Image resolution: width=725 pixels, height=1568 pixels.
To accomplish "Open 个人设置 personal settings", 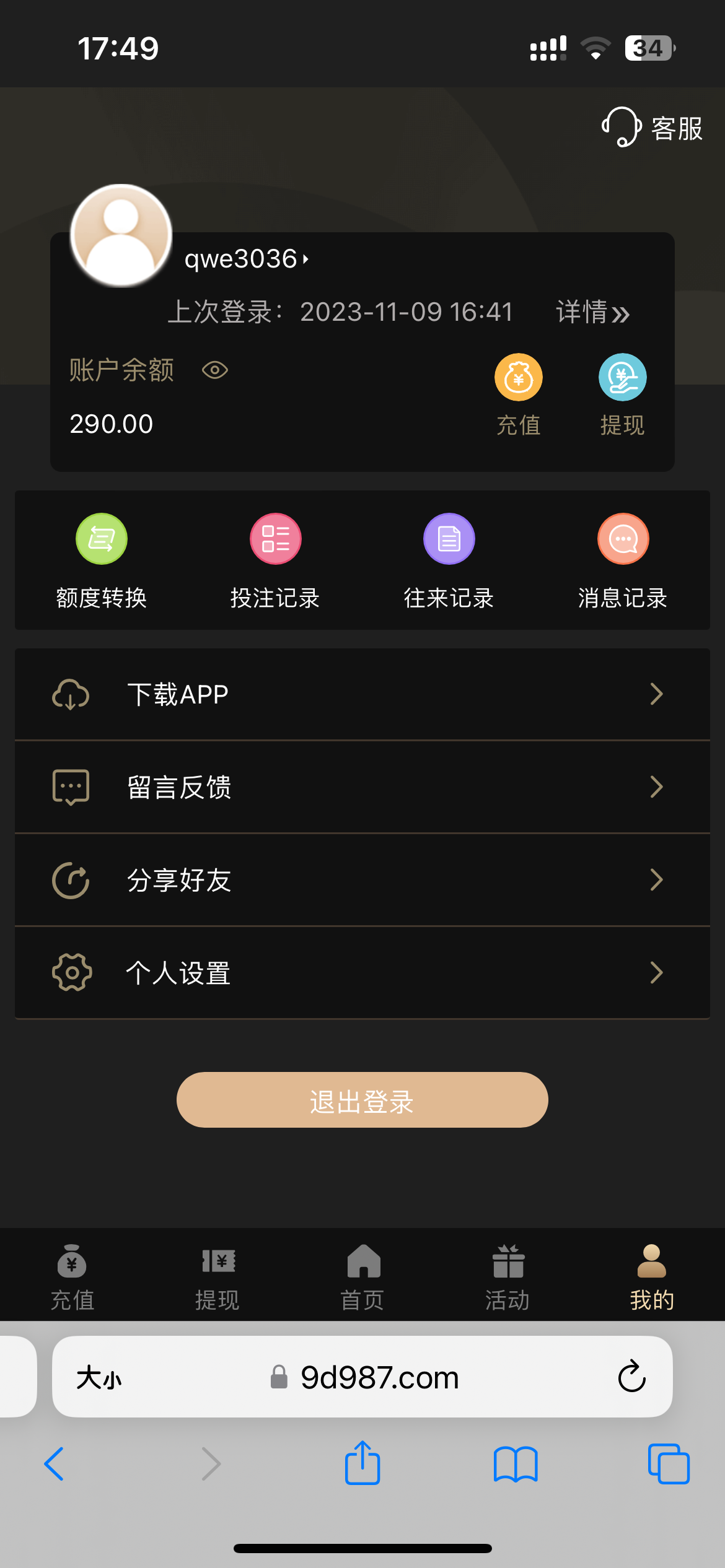I will coord(362,973).
